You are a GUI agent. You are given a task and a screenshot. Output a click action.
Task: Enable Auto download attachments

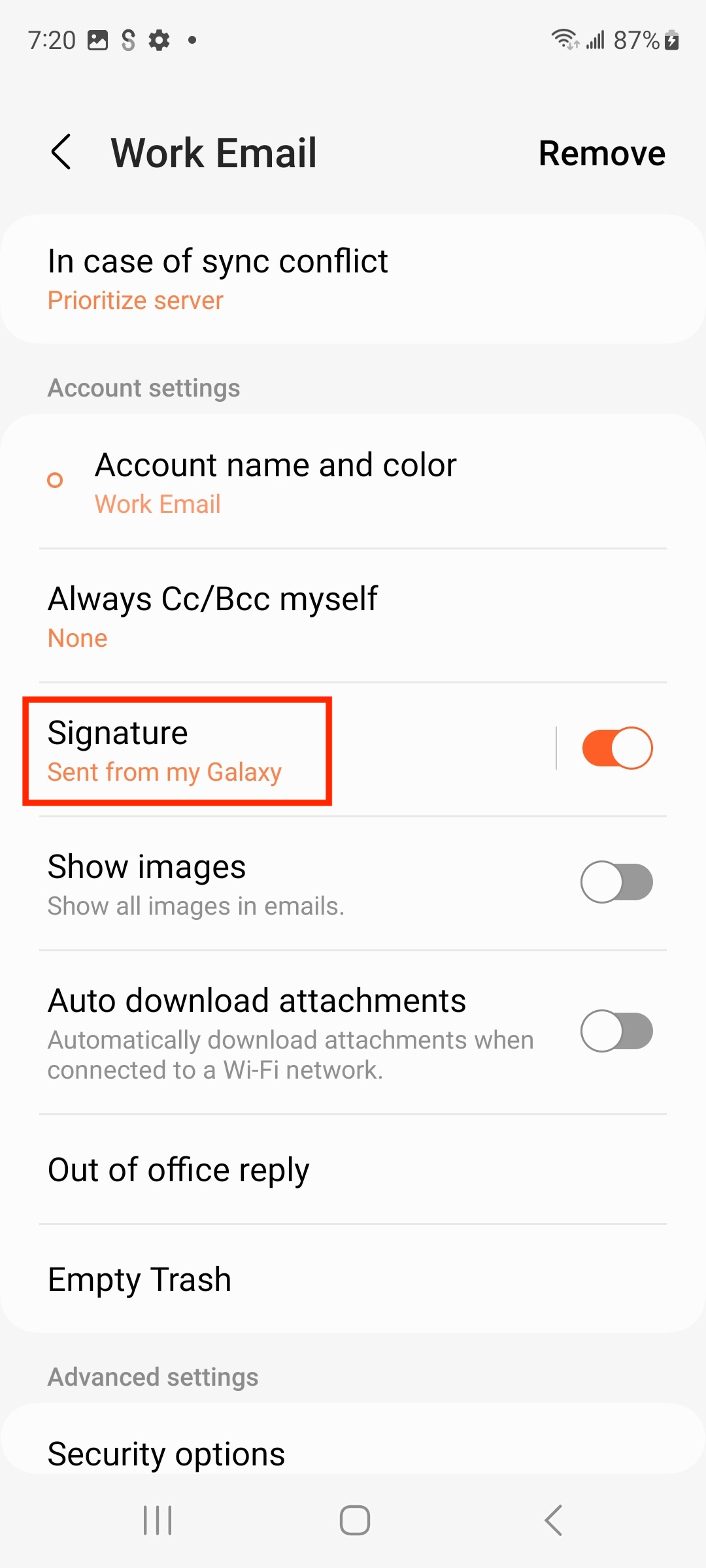click(617, 1031)
